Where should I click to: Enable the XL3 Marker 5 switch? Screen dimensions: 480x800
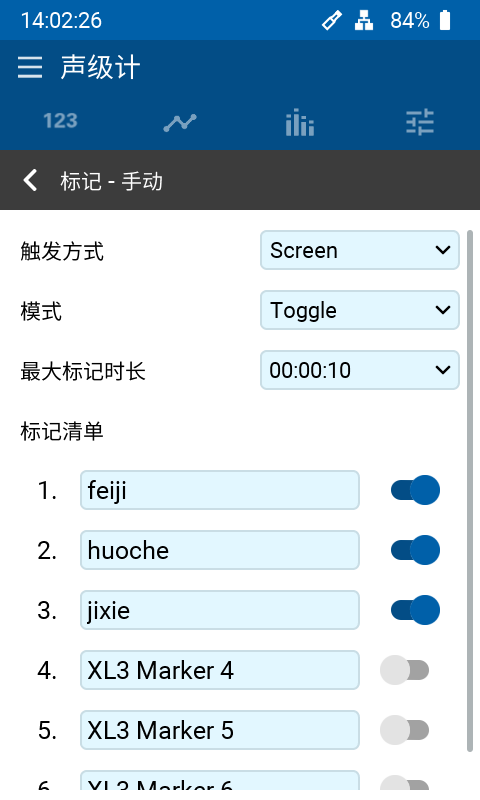[405, 730]
